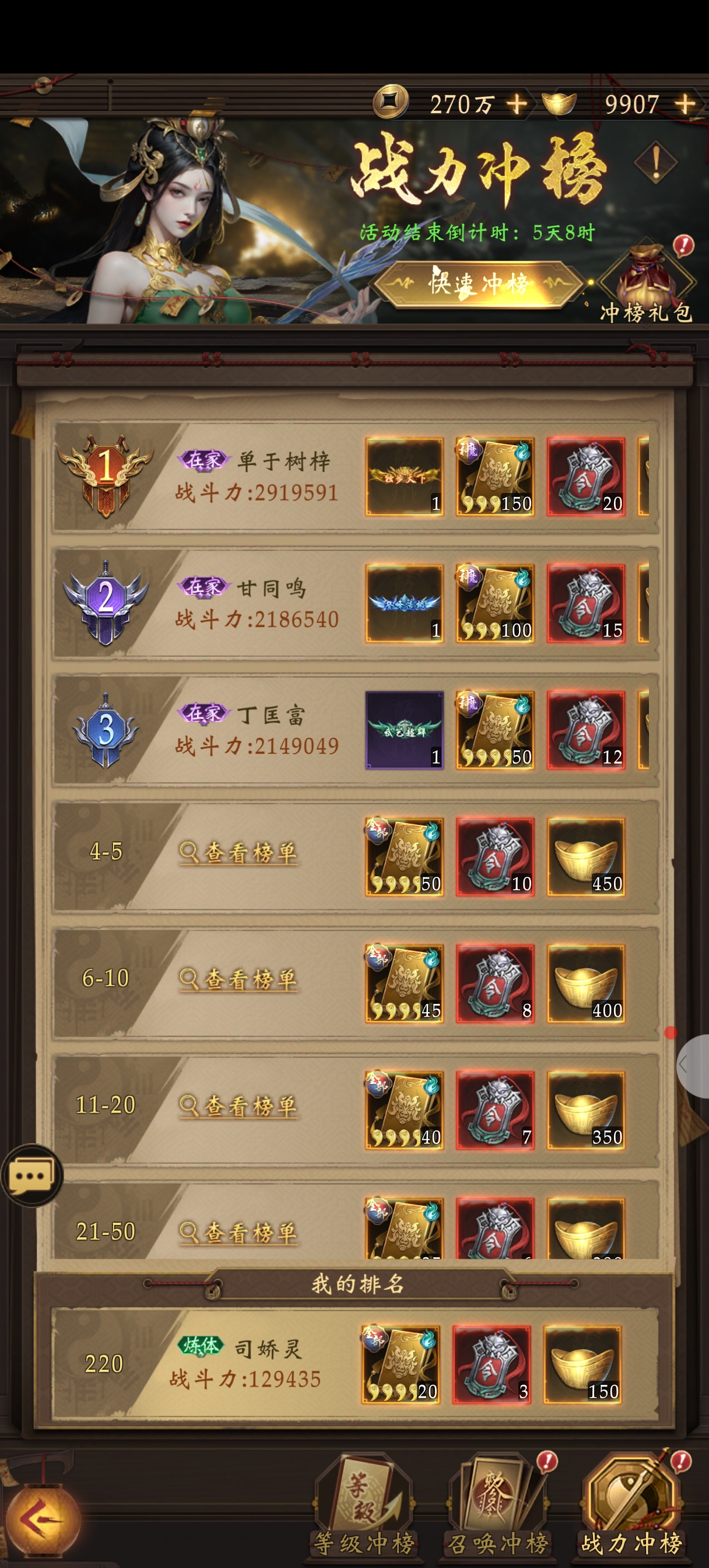The width and height of the screenshot is (709, 1568).
Task: Add more gold ingots via plus icon
Action: pos(685,104)
